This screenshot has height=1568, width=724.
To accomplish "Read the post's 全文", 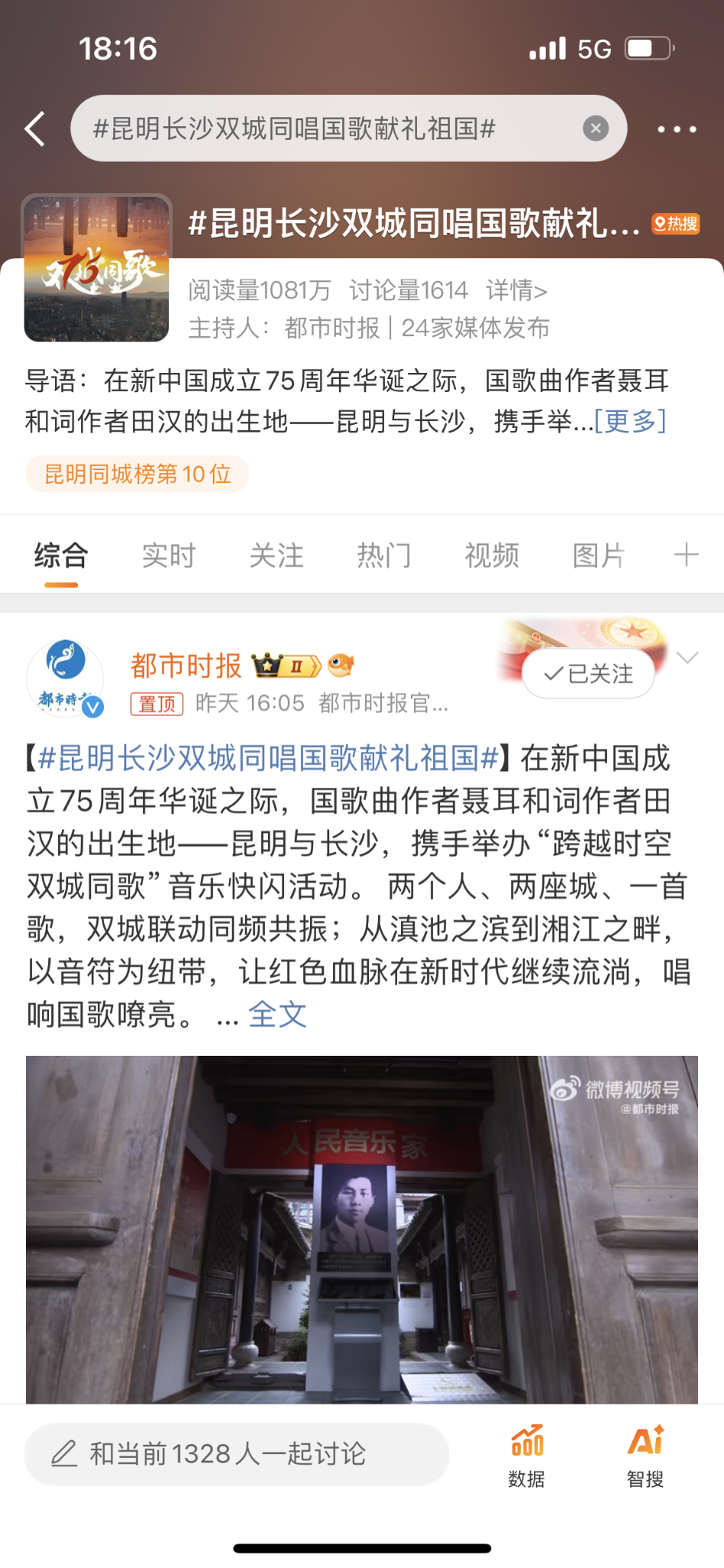I will coord(277,1015).
